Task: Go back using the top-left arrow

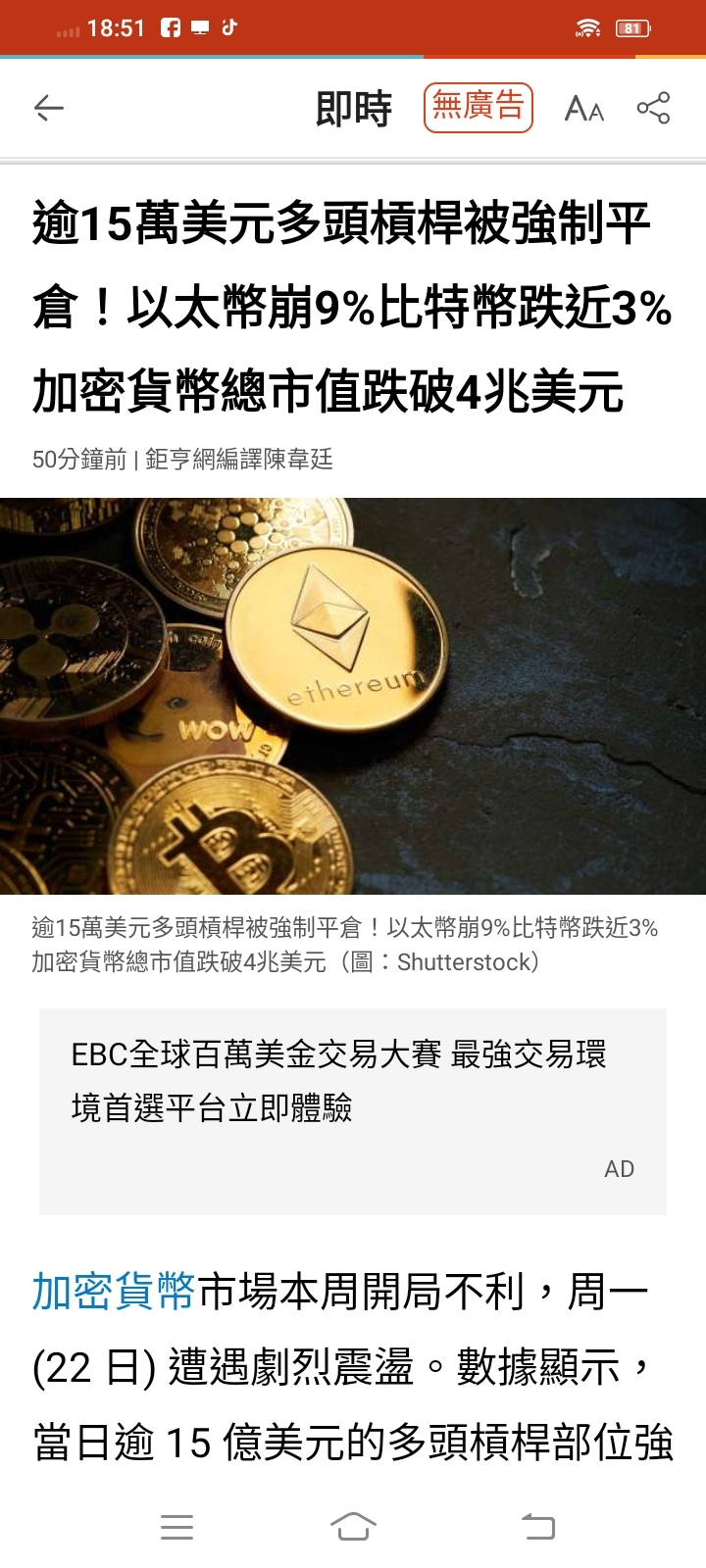Action: (x=48, y=108)
